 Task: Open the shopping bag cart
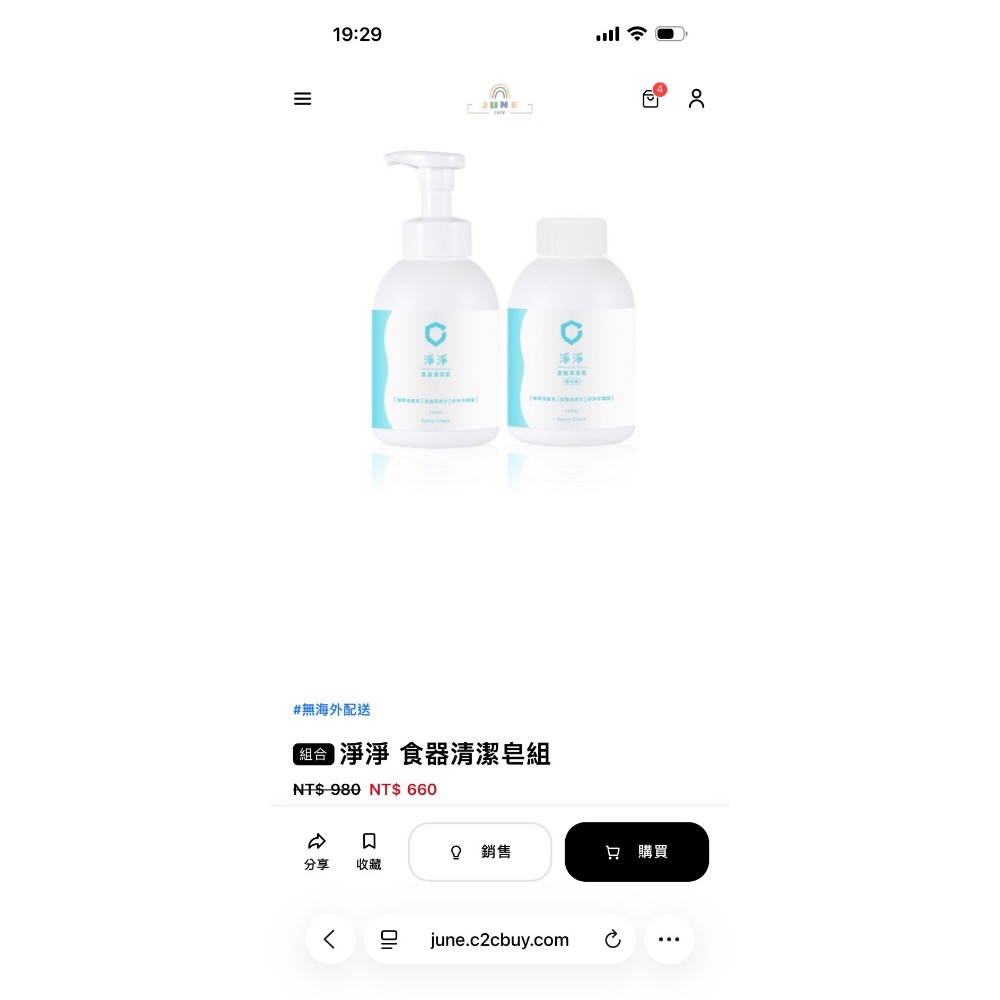[x=652, y=97]
